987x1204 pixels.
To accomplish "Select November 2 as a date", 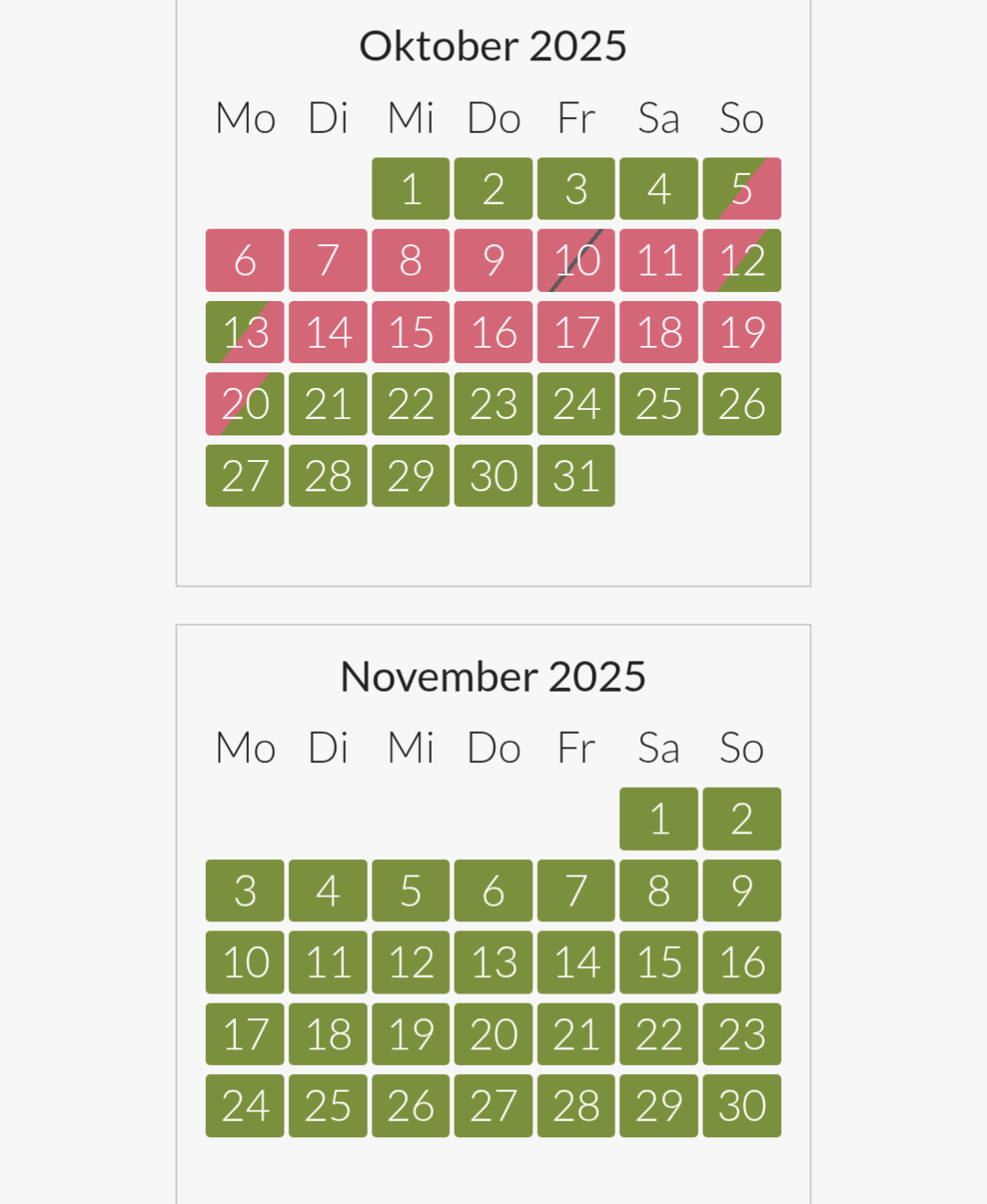I will [742, 819].
